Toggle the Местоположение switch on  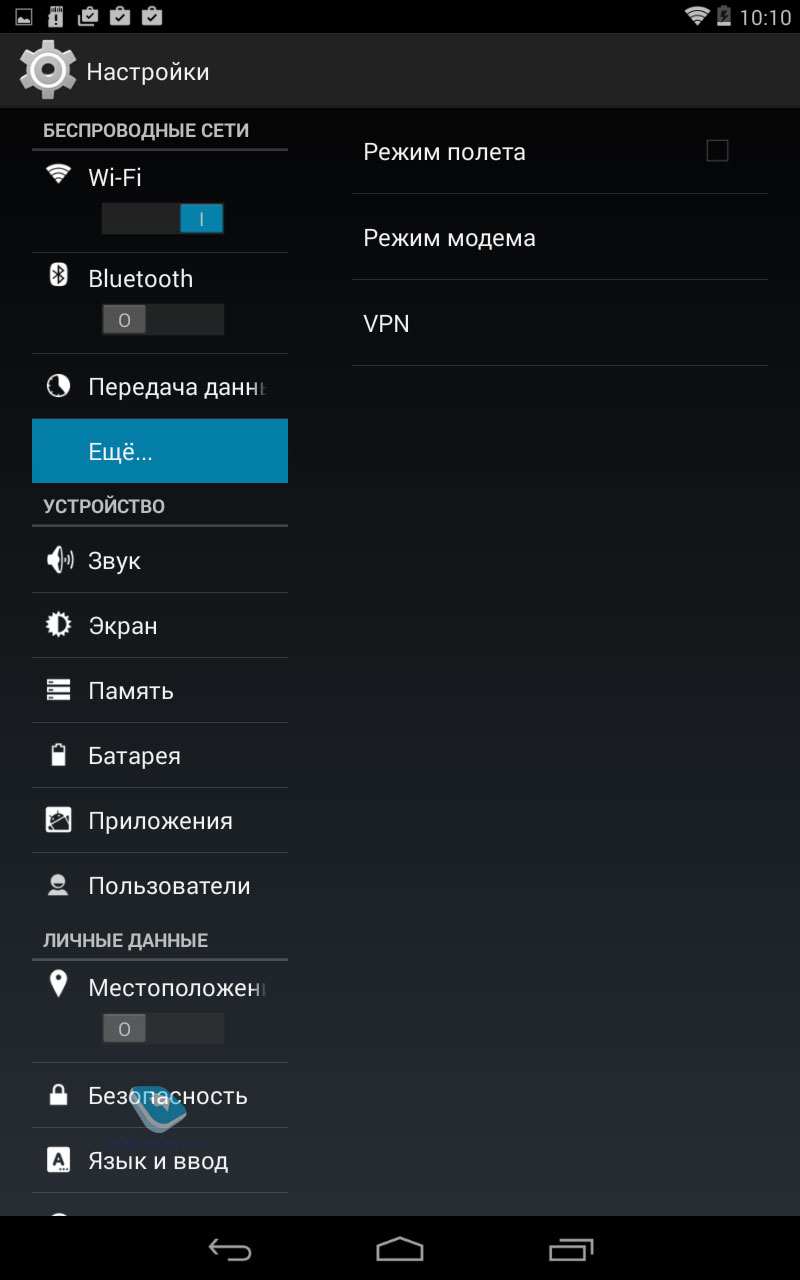pyautogui.click(x=163, y=1029)
